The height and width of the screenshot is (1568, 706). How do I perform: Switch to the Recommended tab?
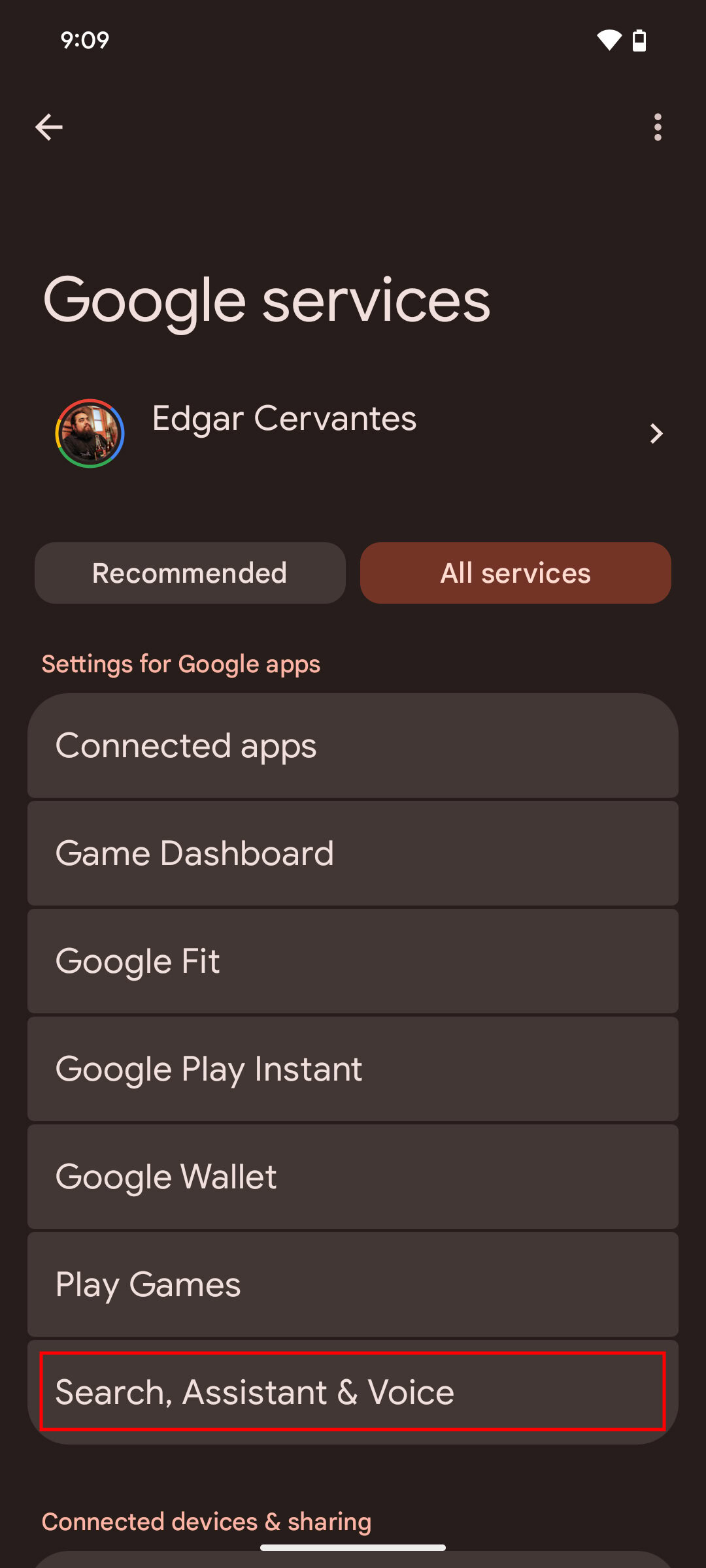click(x=190, y=573)
